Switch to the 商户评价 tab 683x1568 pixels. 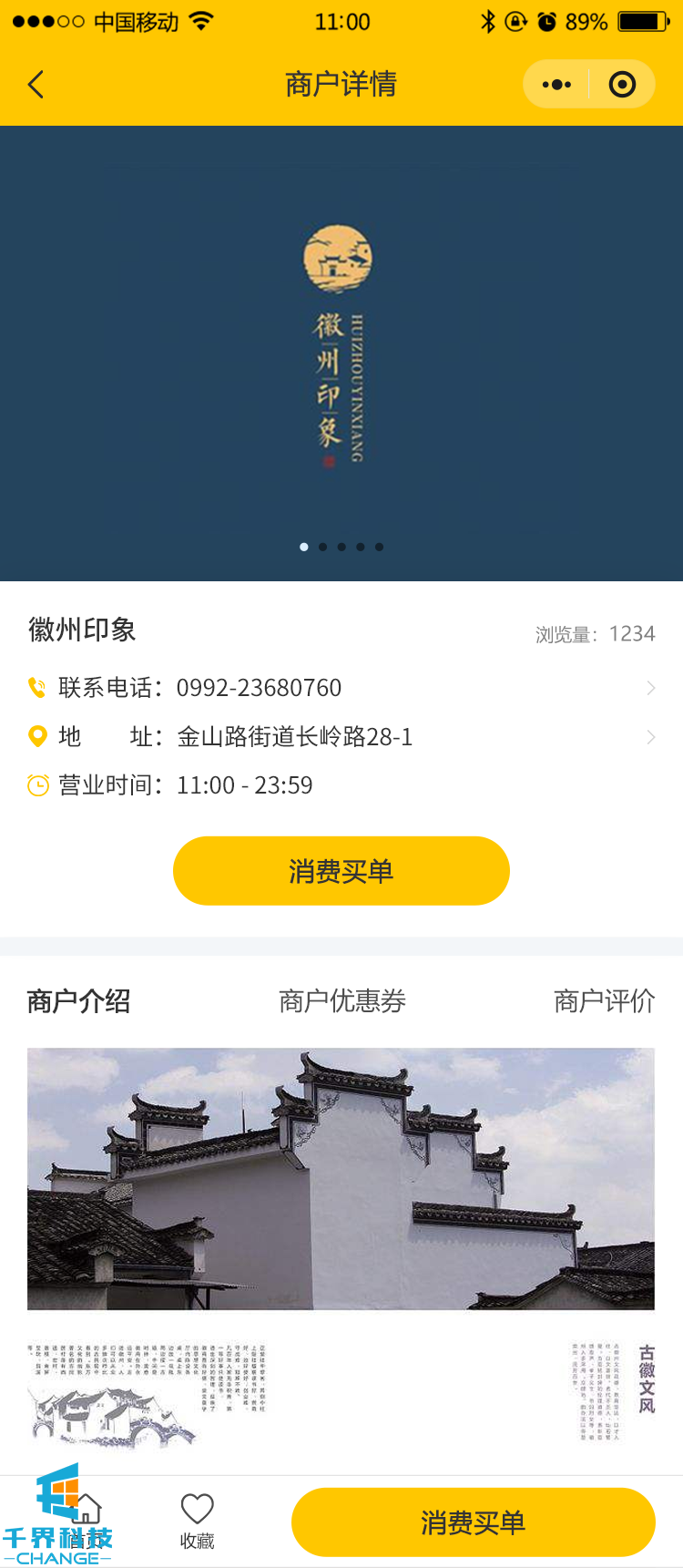pos(604,1001)
